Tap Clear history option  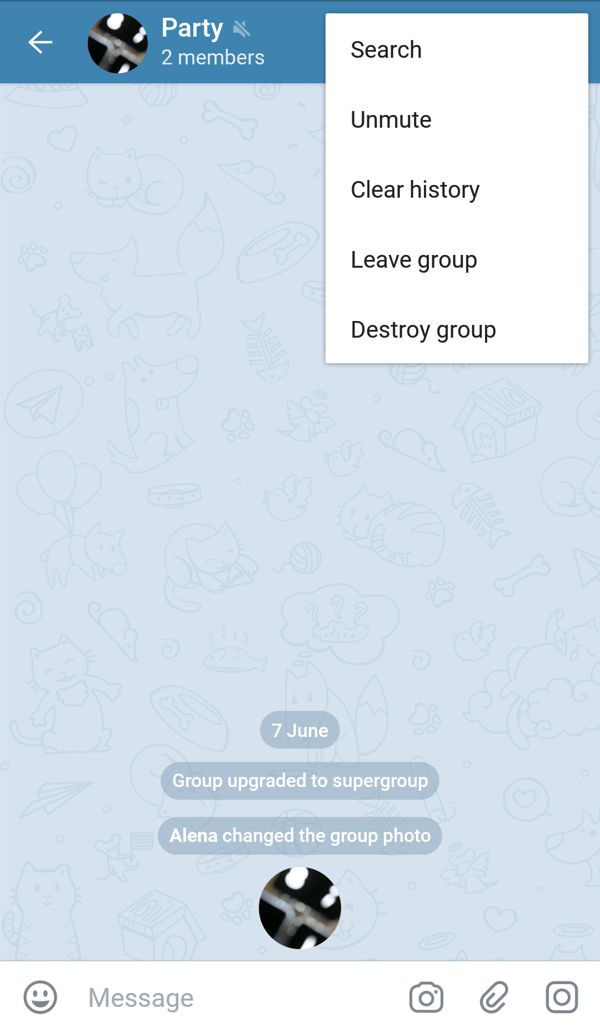415,190
